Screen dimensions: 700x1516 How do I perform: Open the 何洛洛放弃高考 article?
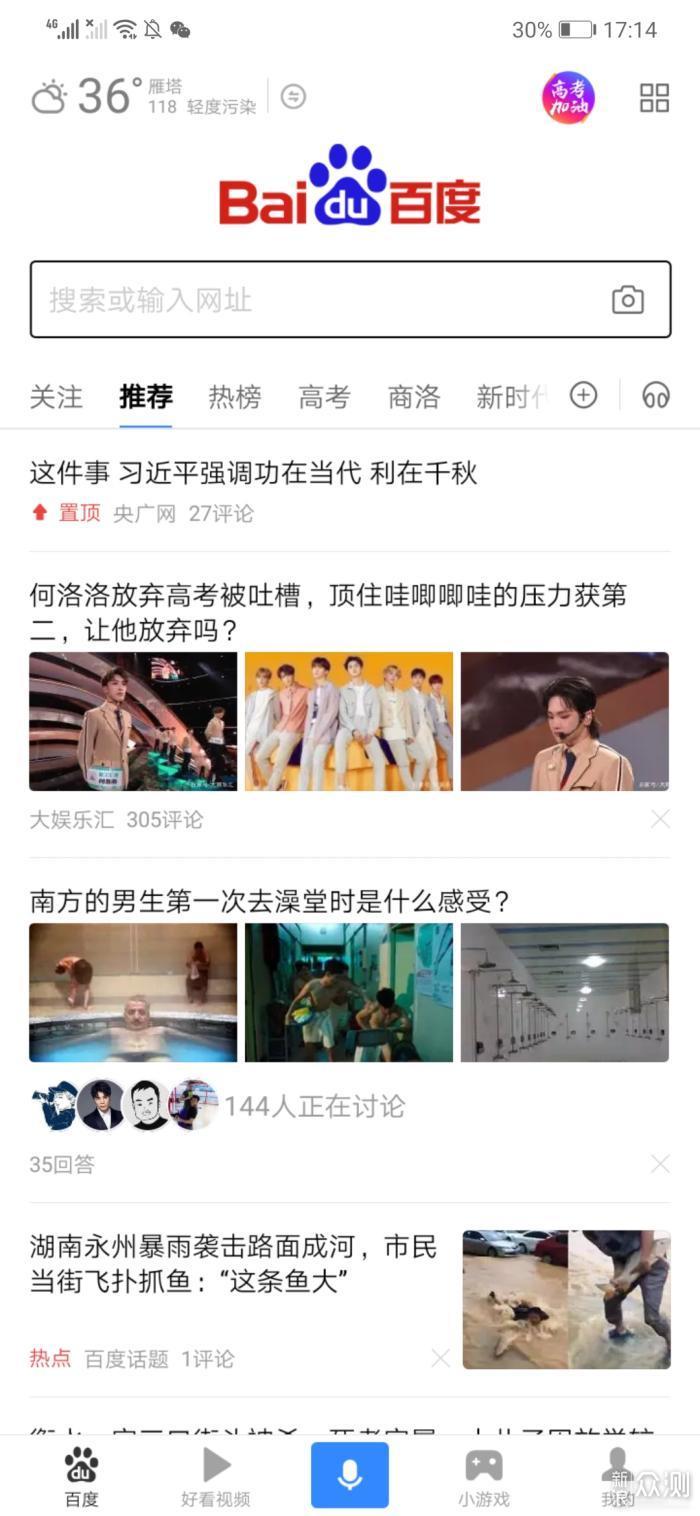tap(328, 612)
